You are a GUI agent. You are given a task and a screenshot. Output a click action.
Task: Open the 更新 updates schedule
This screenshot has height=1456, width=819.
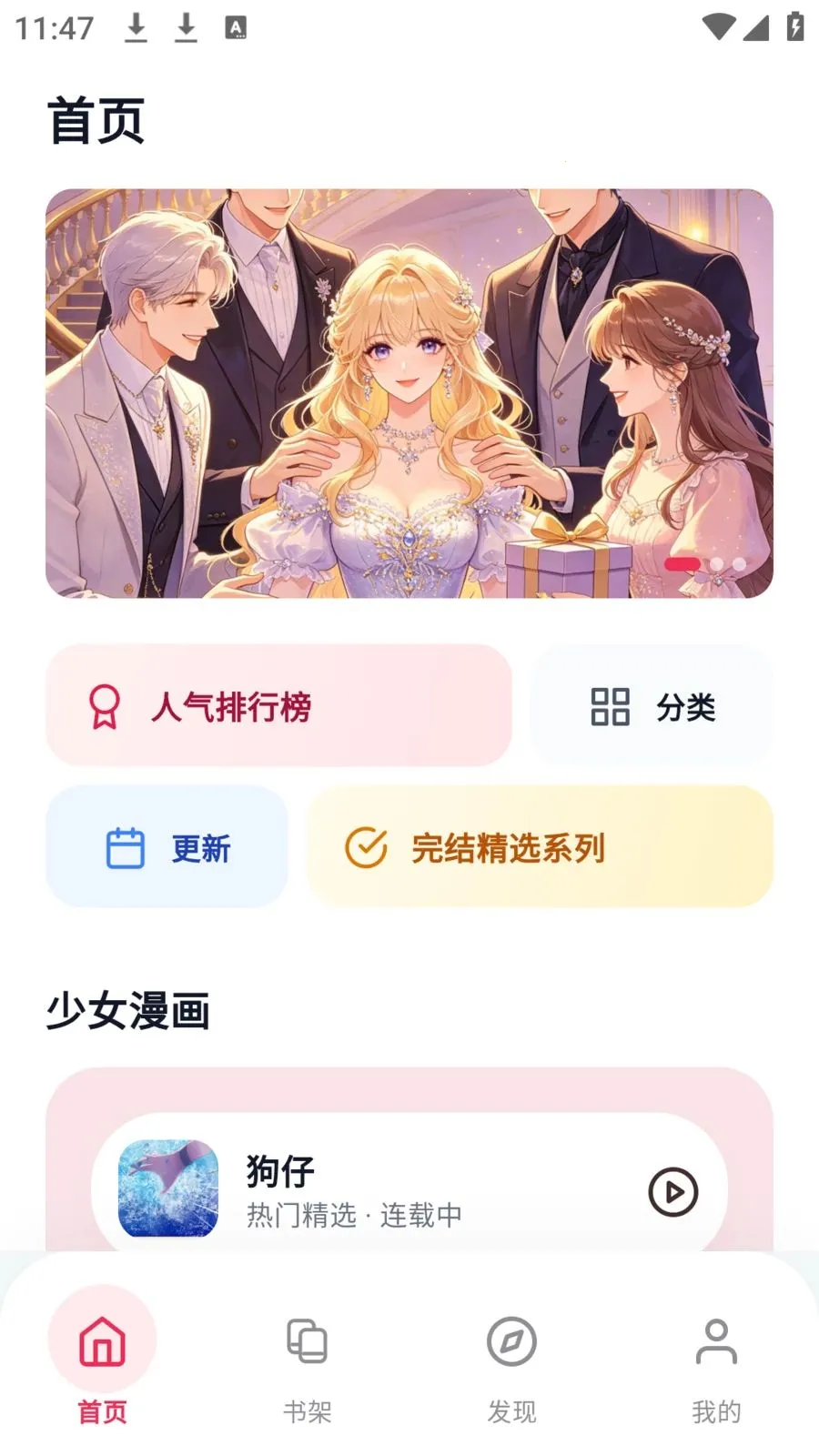[167, 848]
